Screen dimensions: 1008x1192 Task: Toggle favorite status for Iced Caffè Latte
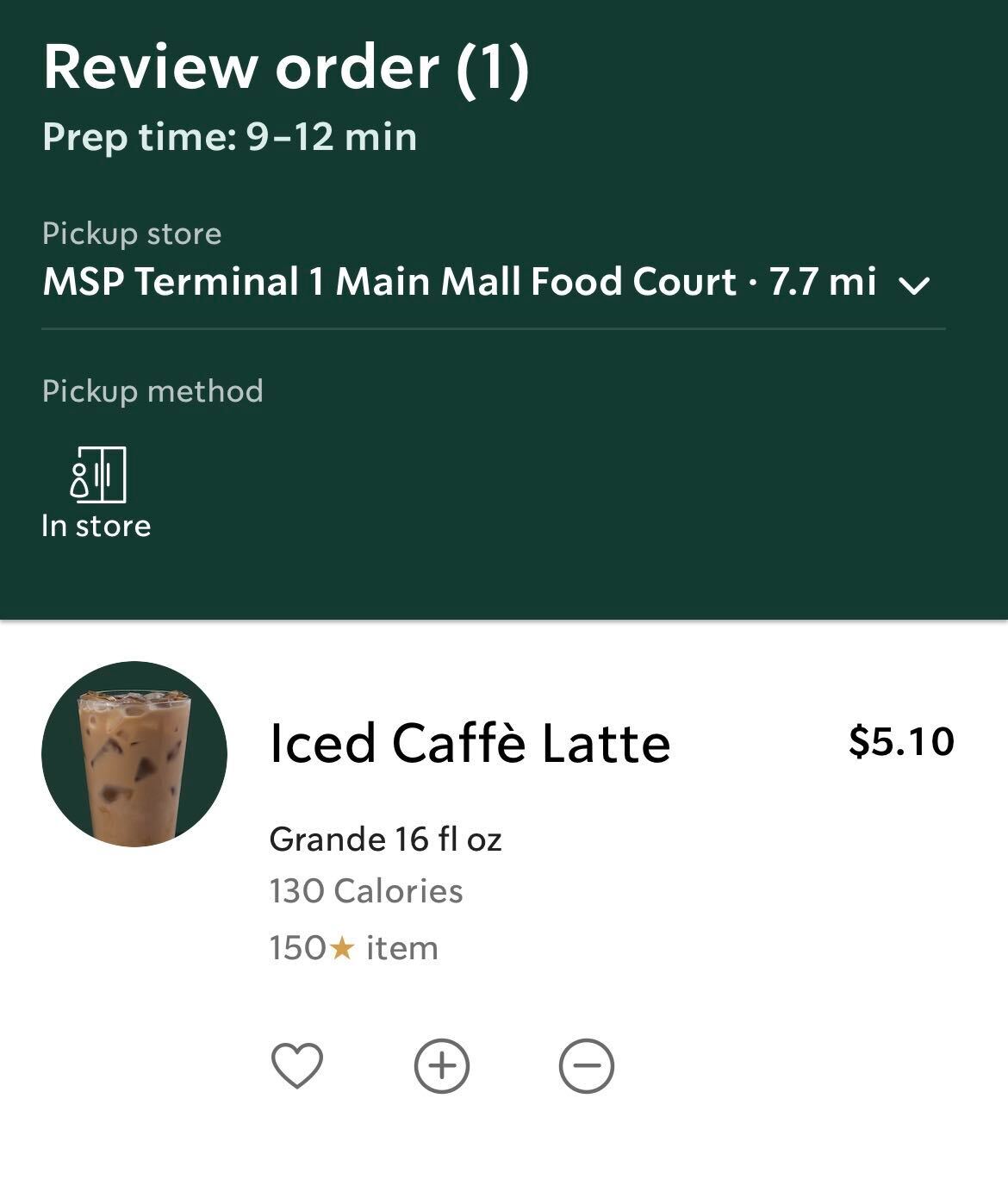(296, 1065)
